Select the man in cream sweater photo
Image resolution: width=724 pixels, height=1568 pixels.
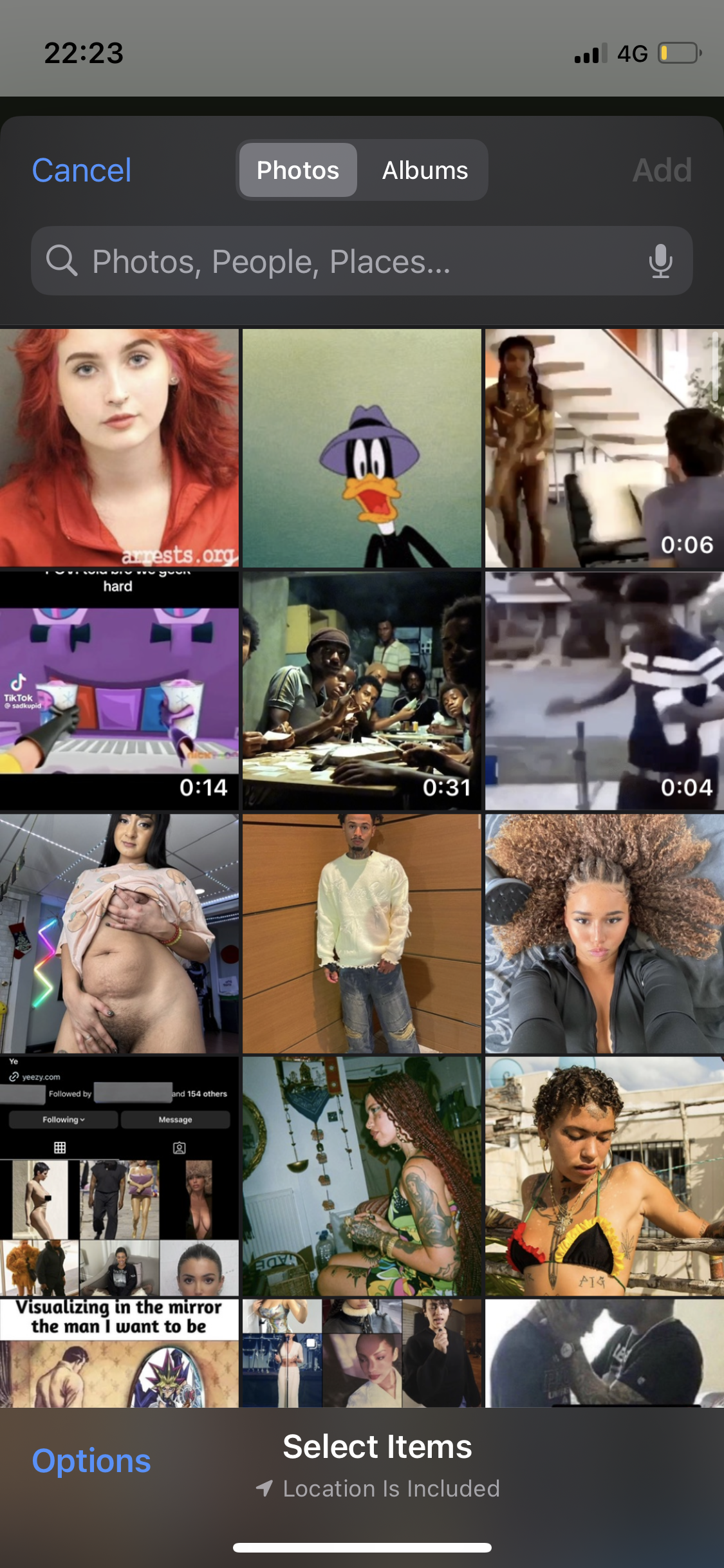tap(362, 933)
